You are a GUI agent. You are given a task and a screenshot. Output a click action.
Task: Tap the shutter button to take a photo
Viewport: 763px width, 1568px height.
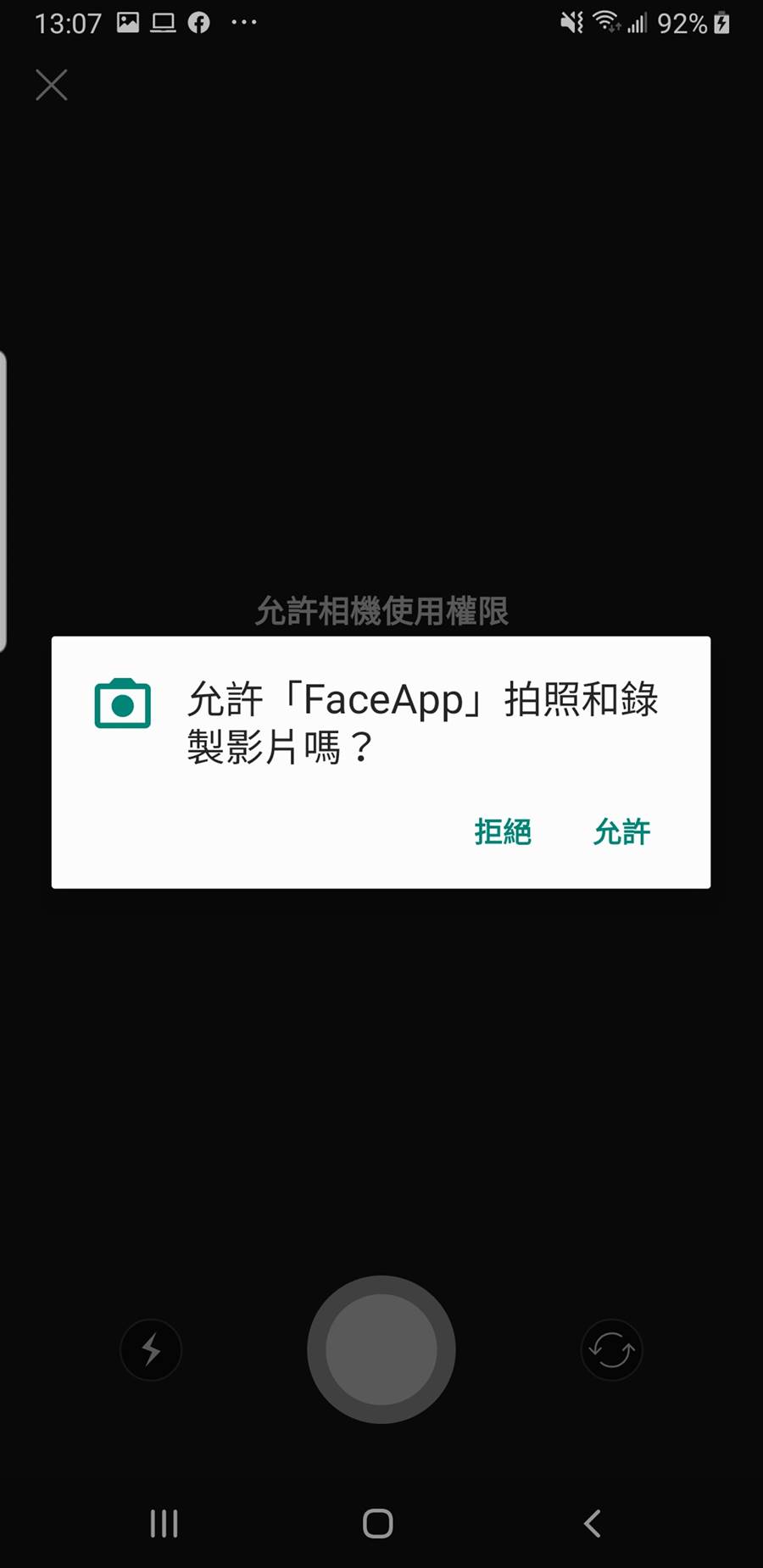[x=381, y=1348]
